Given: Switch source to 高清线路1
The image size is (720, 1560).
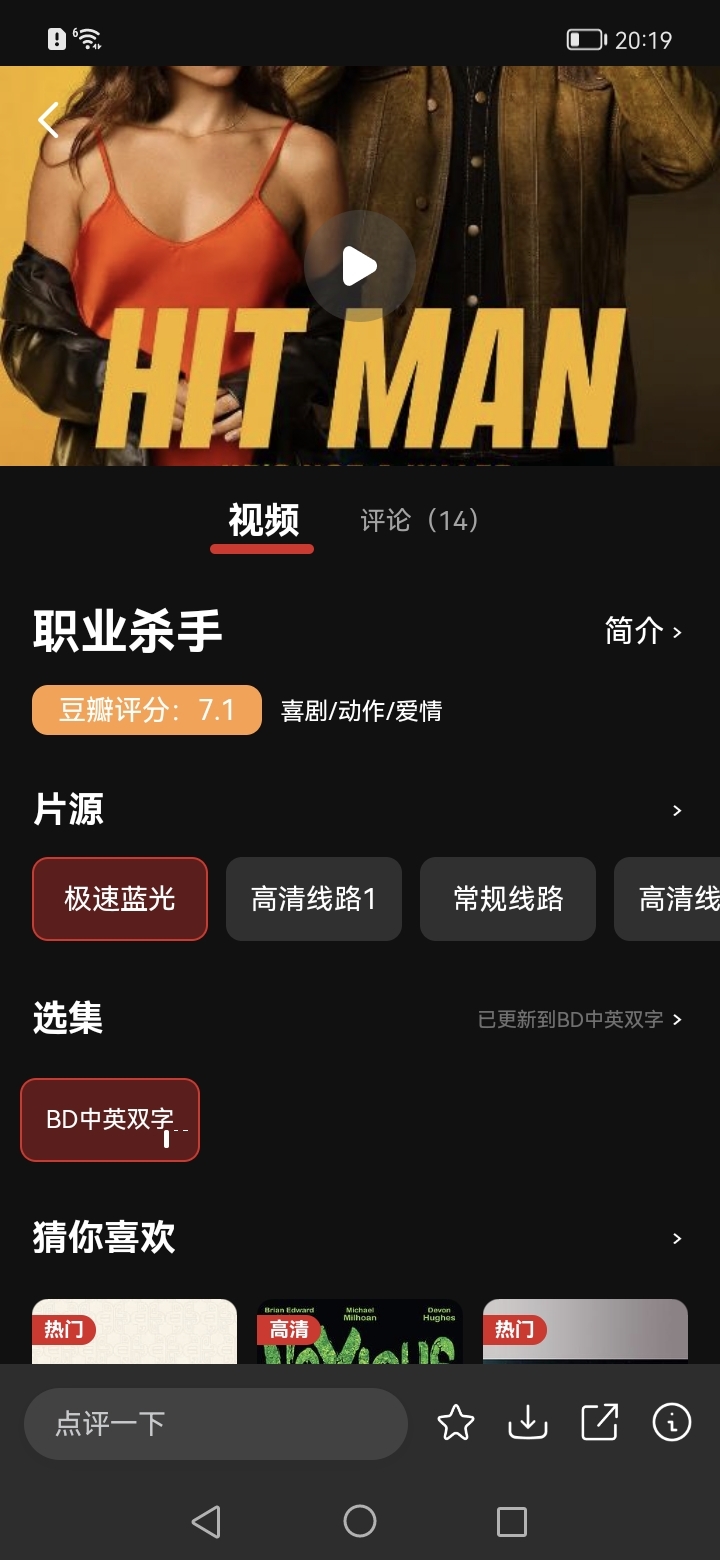Looking at the screenshot, I should point(313,899).
